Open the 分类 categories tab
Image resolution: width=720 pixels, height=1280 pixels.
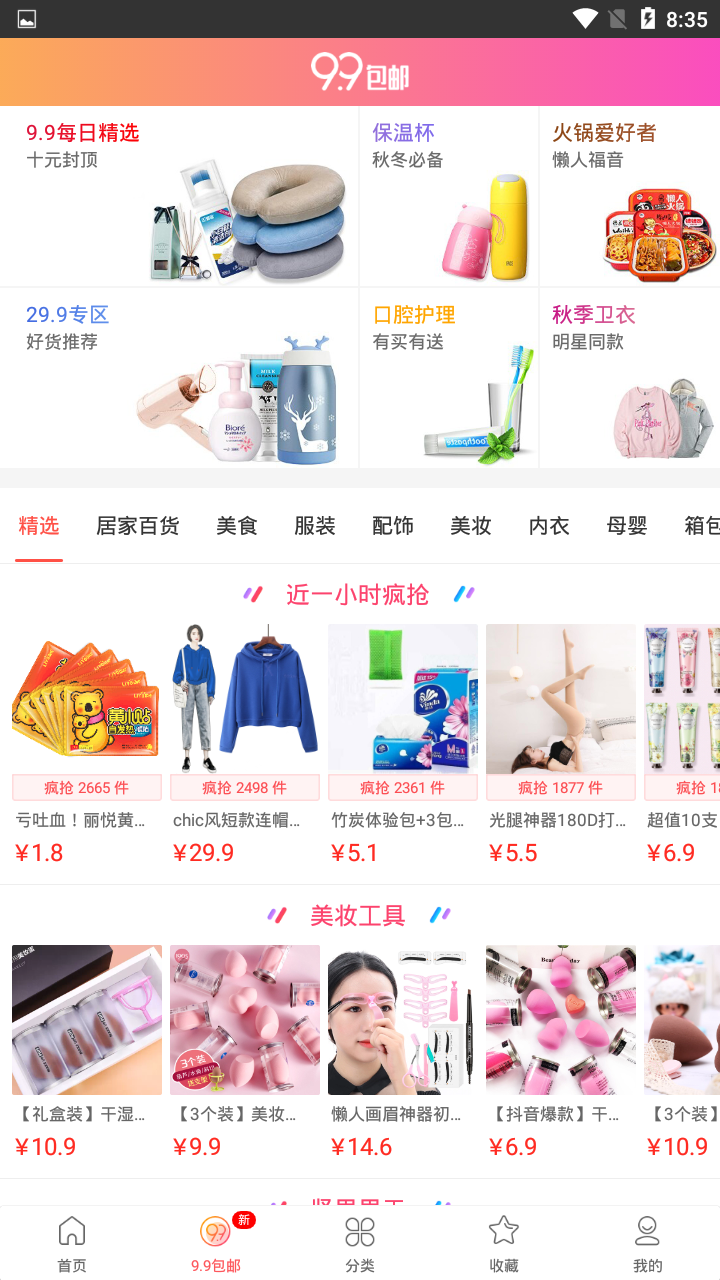pos(360,1243)
